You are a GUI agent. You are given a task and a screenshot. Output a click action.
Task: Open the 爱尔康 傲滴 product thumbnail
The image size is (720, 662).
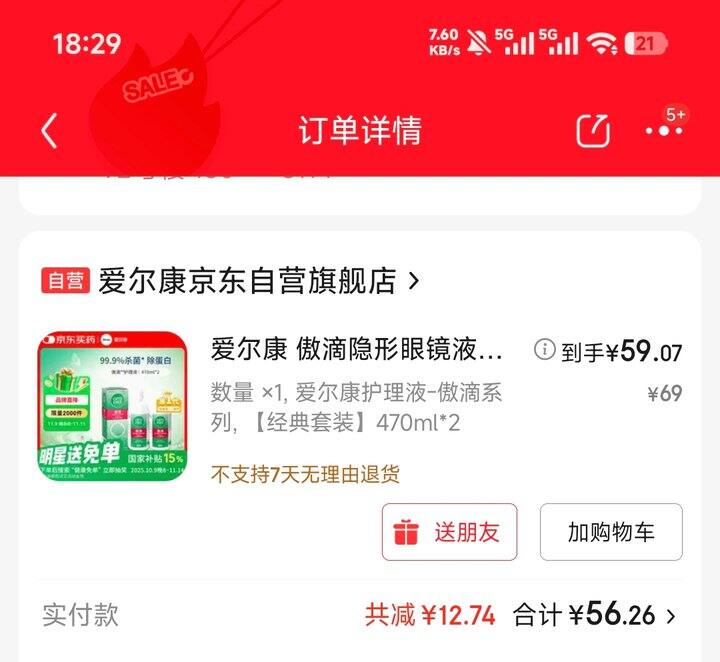[x=112, y=405]
